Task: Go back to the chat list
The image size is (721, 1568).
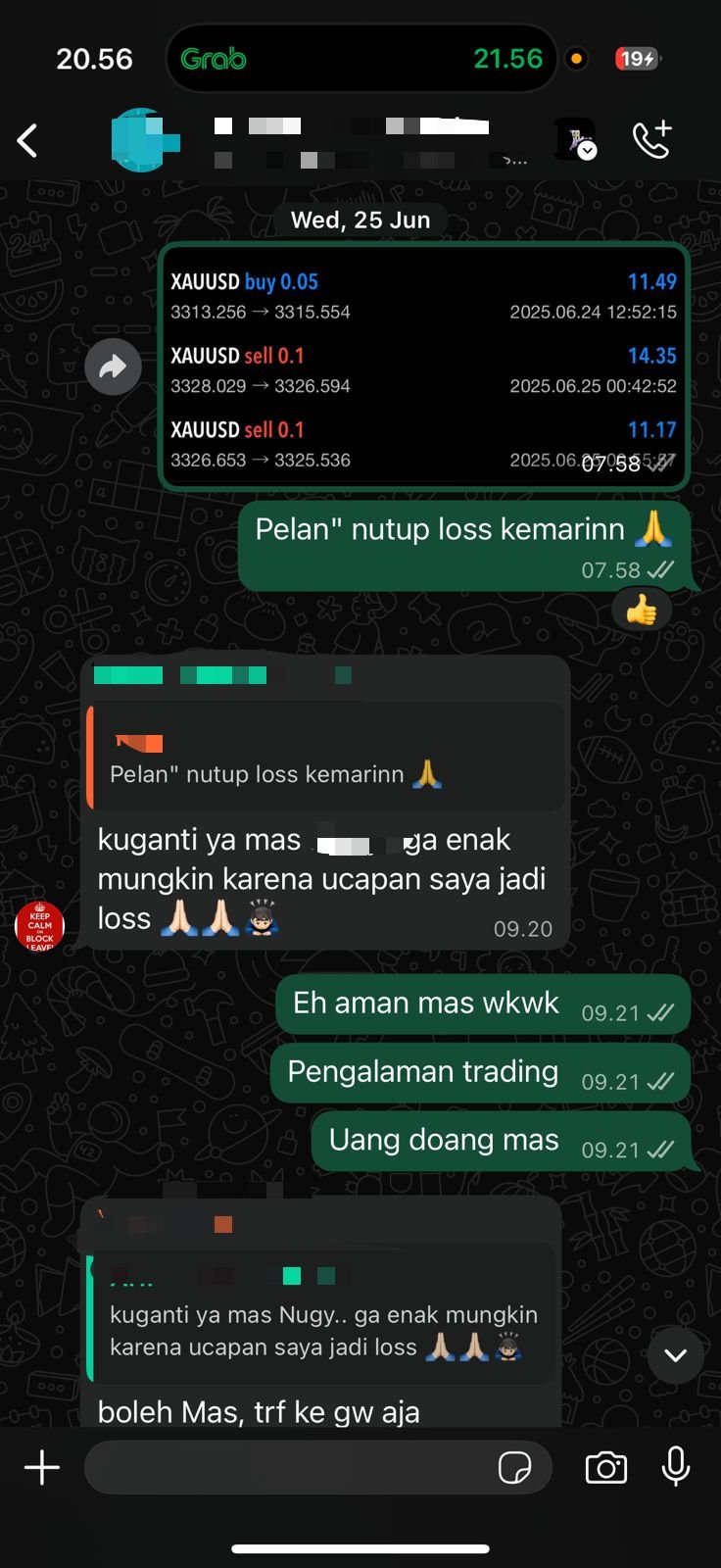Action: pyautogui.click(x=28, y=141)
